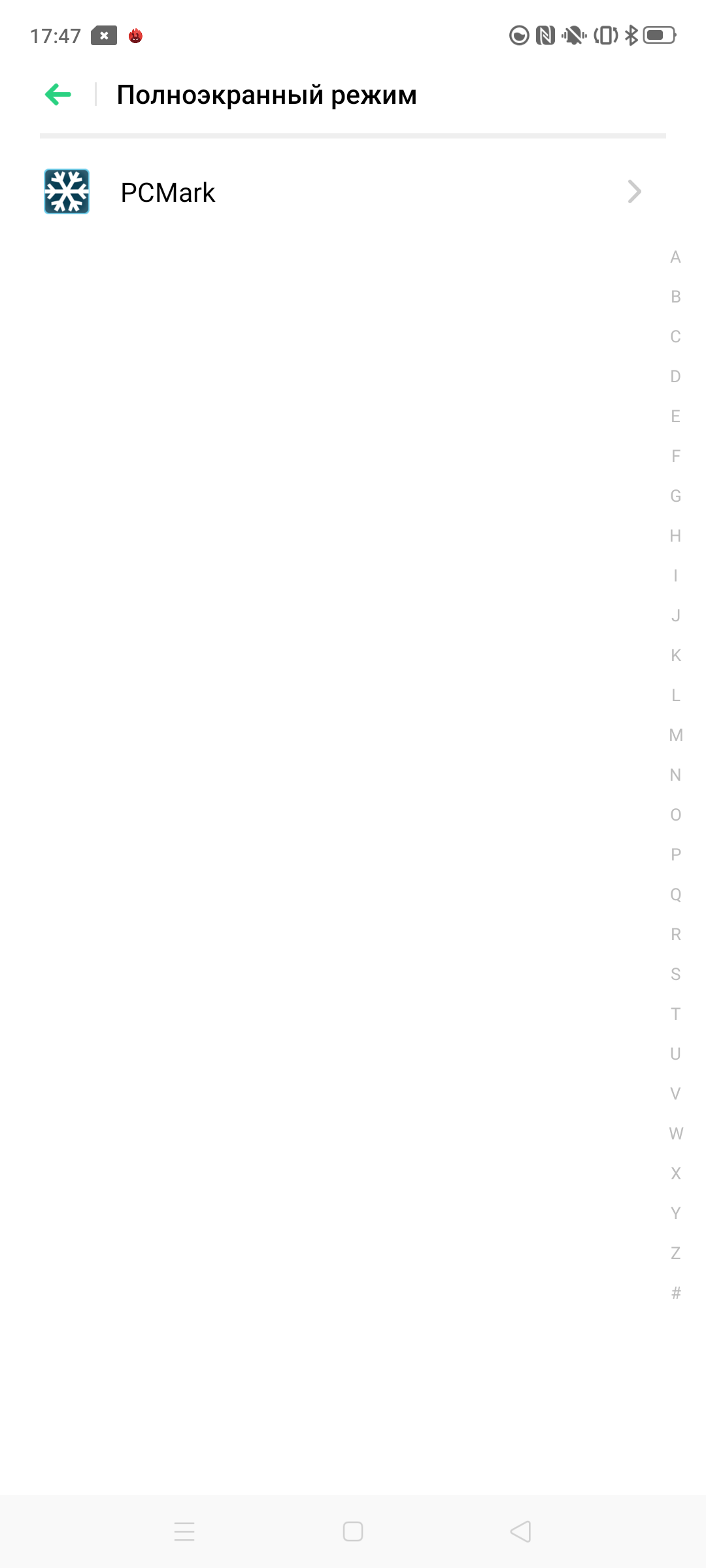
Task: Jump to letter Z in index
Action: click(675, 1253)
